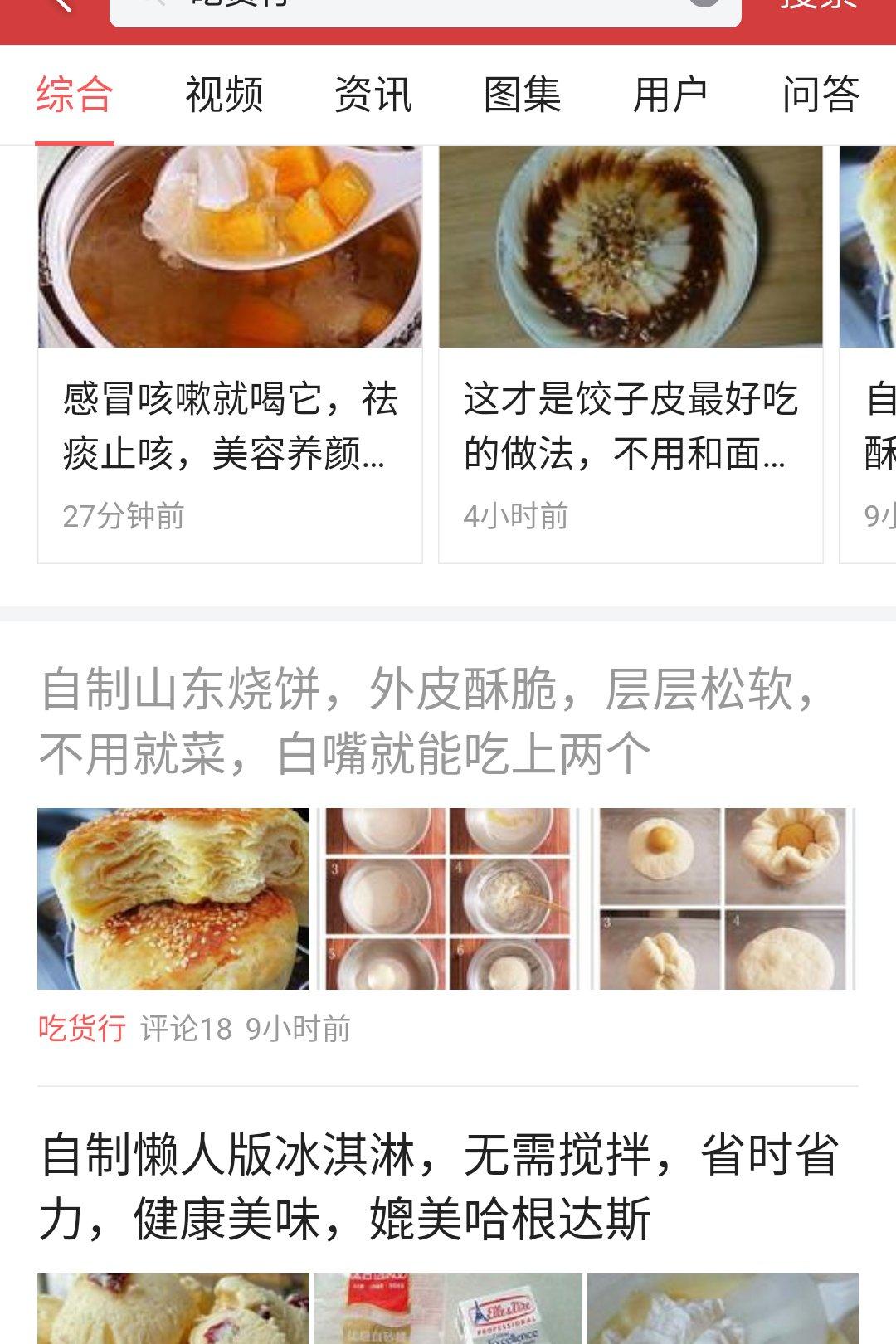Image resolution: width=896 pixels, height=1344 pixels.
Task: Switch to the 视频 tab
Action: [224, 95]
